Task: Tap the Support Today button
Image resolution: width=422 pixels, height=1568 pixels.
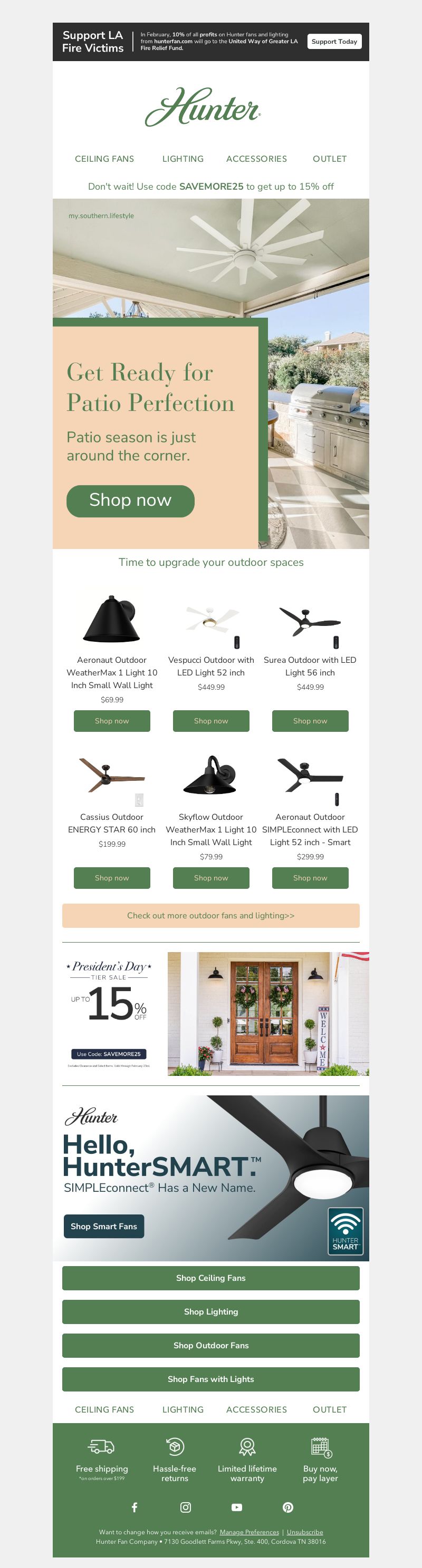Action: click(x=334, y=42)
